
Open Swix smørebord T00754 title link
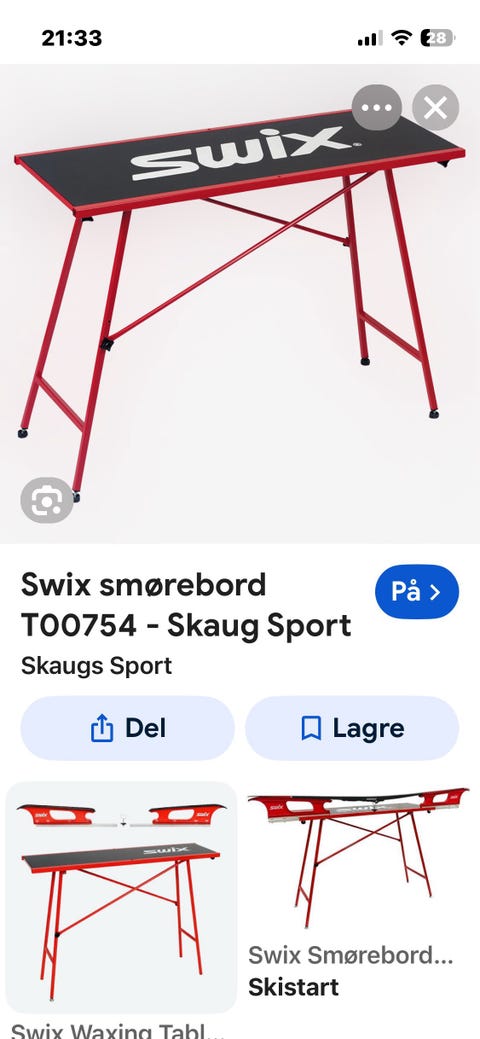pyautogui.click(x=186, y=605)
